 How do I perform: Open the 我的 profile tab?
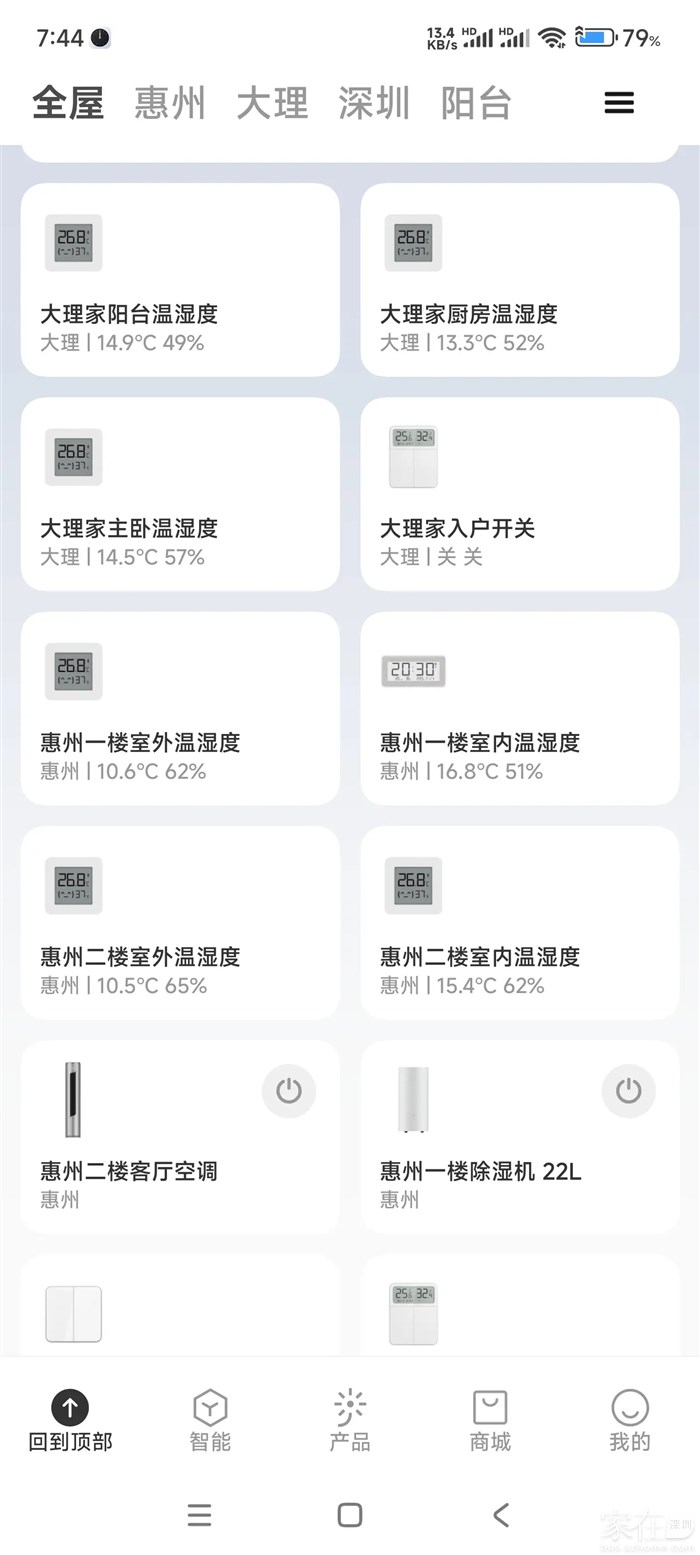[630, 1420]
